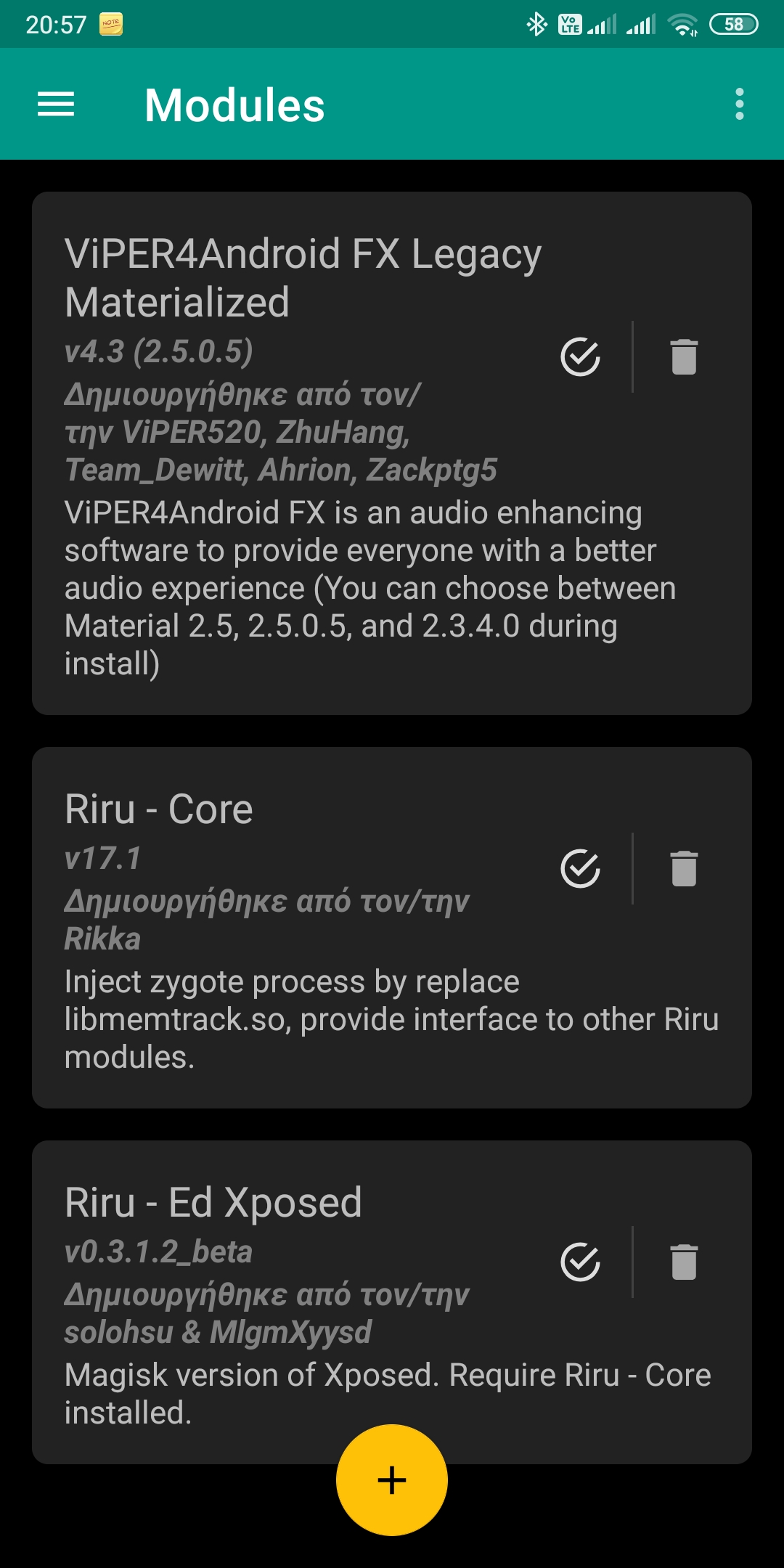This screenshot has height=1568, width=784.
Task: Open the overflow menu
Action: (x=739, y=105)
